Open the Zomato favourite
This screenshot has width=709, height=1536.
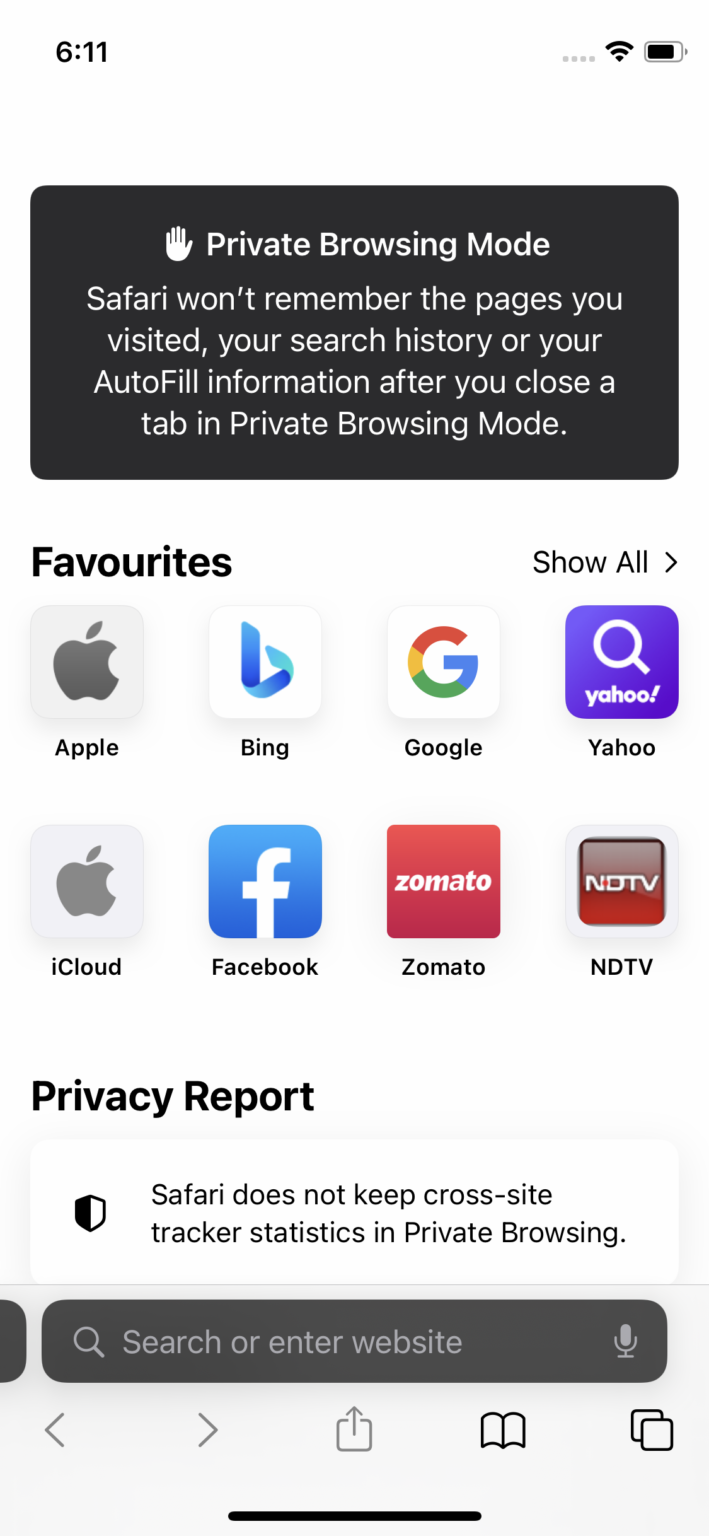coord(443,881)
